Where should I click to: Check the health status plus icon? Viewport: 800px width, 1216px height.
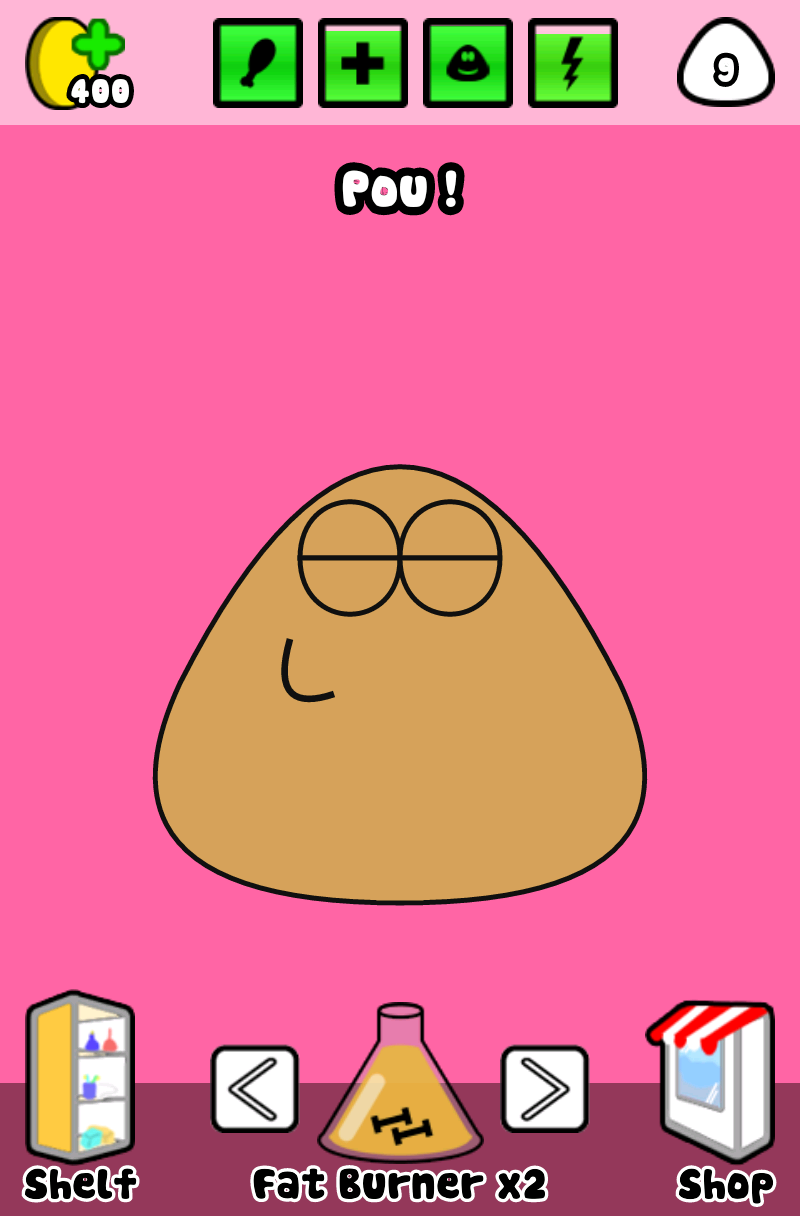click(363, 63)
